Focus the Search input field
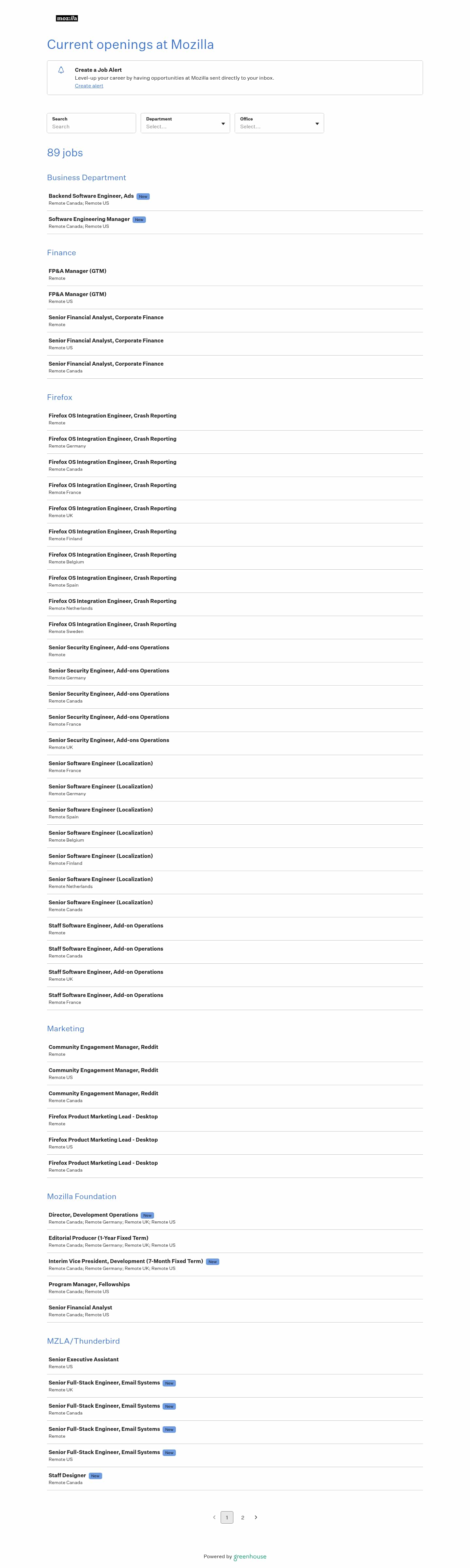 click(x=91, y=127)
